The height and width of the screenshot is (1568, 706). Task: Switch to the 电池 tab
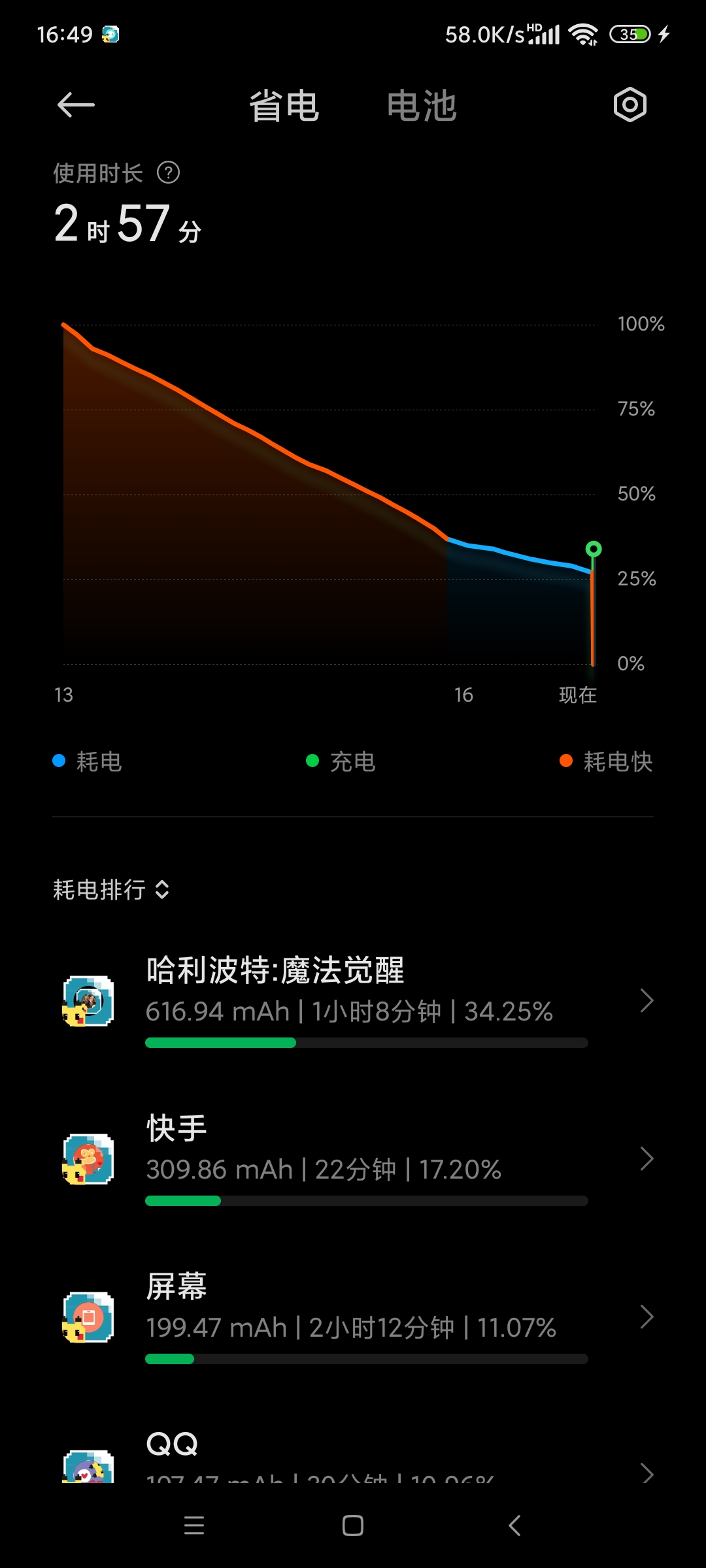pyautogui.click(x=422, y=106)
